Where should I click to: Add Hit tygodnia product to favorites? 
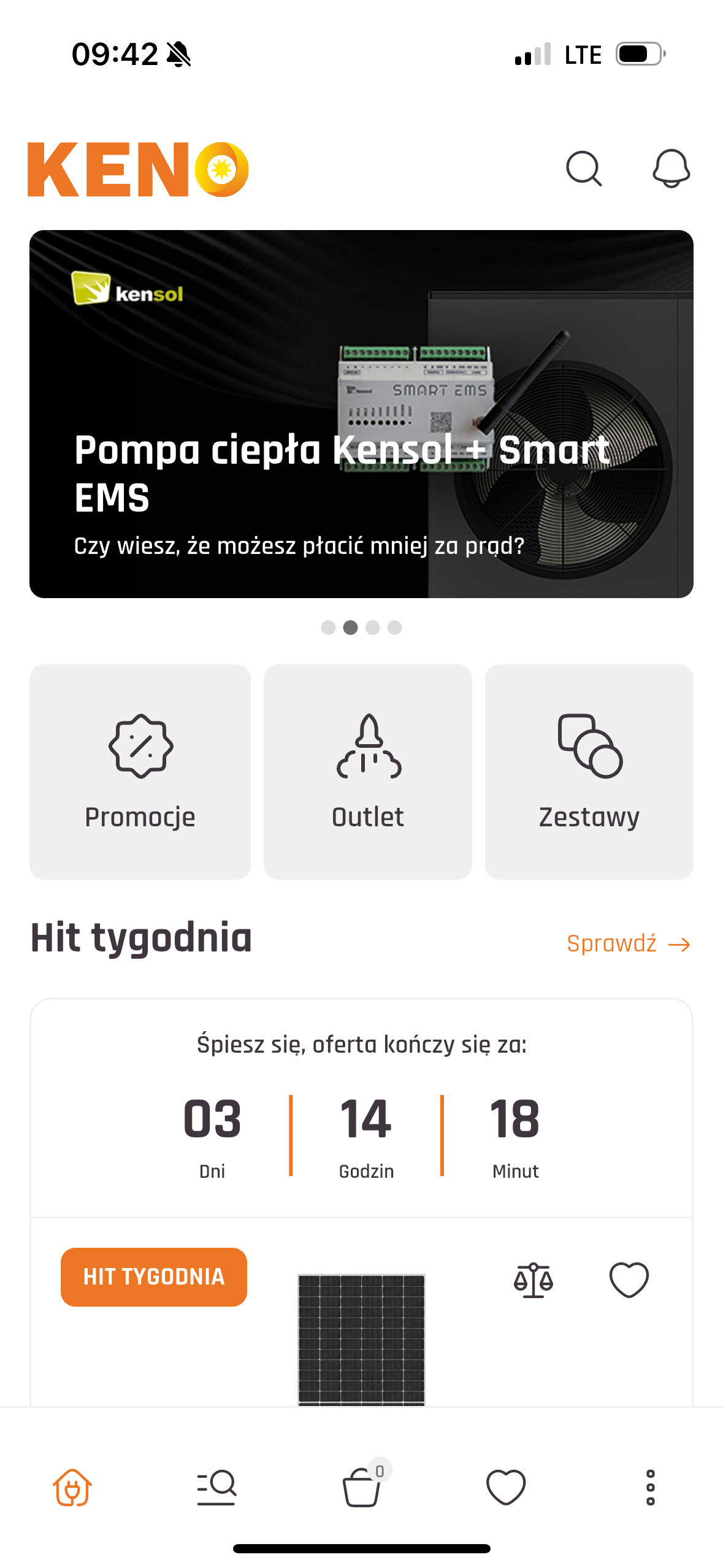[629, 1280]
